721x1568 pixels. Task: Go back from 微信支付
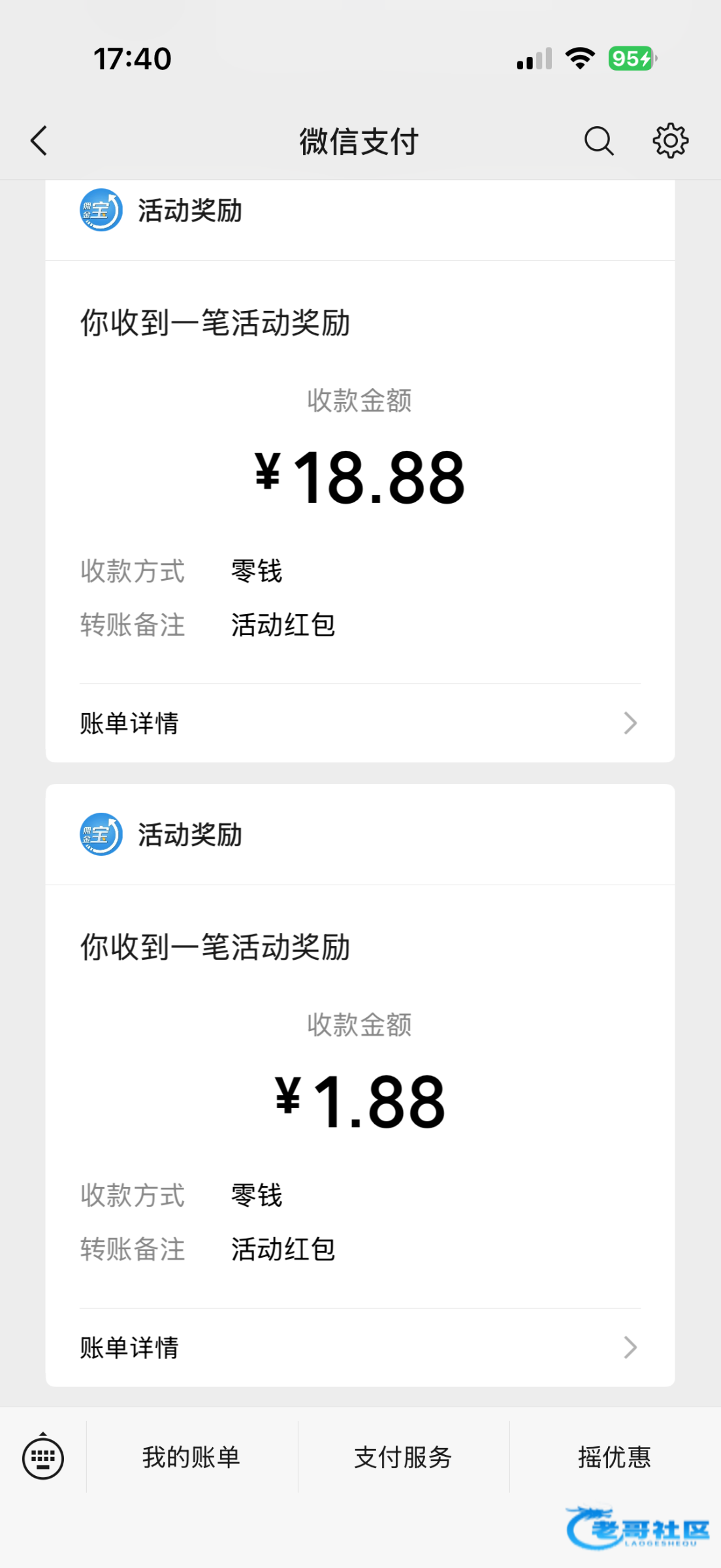[39, 140]
